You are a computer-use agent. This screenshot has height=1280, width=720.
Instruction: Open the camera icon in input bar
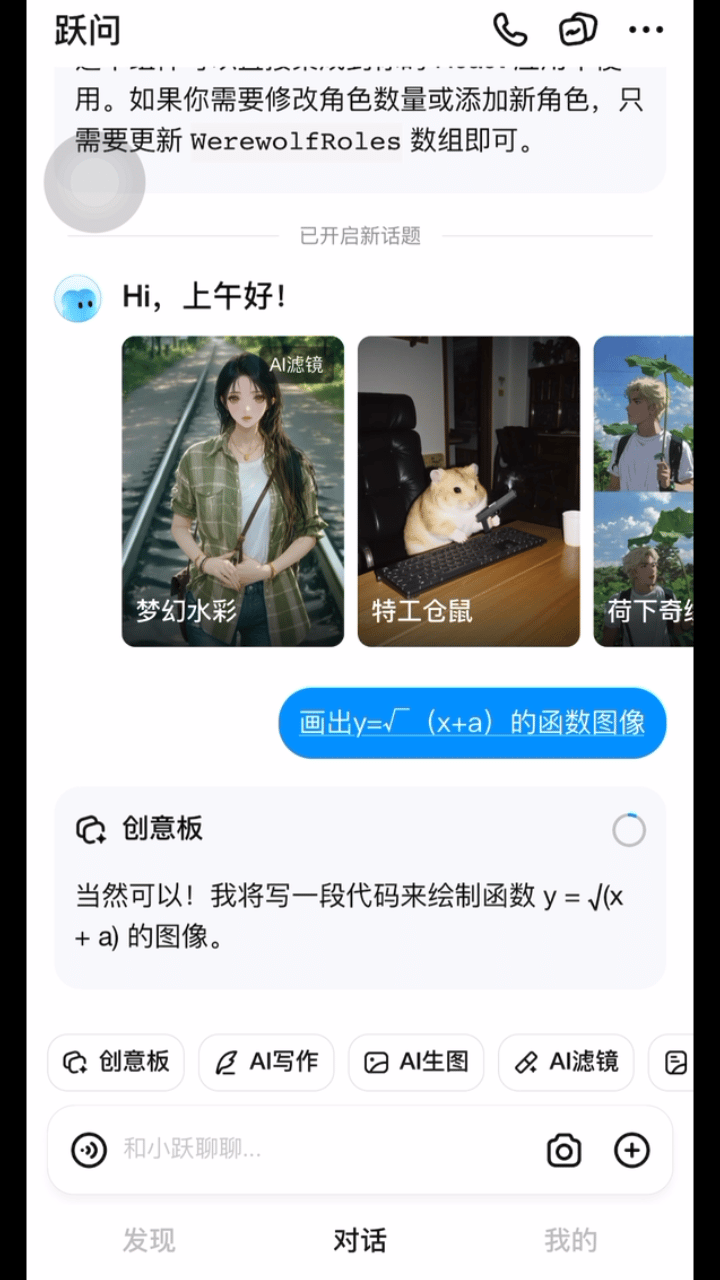[x=564, y=1150]
